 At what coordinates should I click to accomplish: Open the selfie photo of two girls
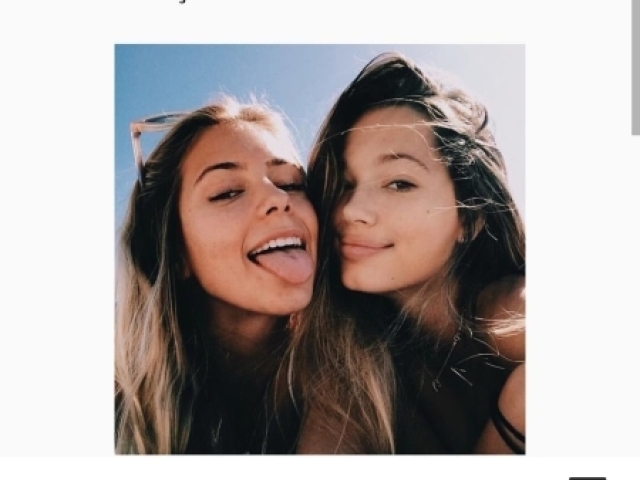click(x=319, y=249)
